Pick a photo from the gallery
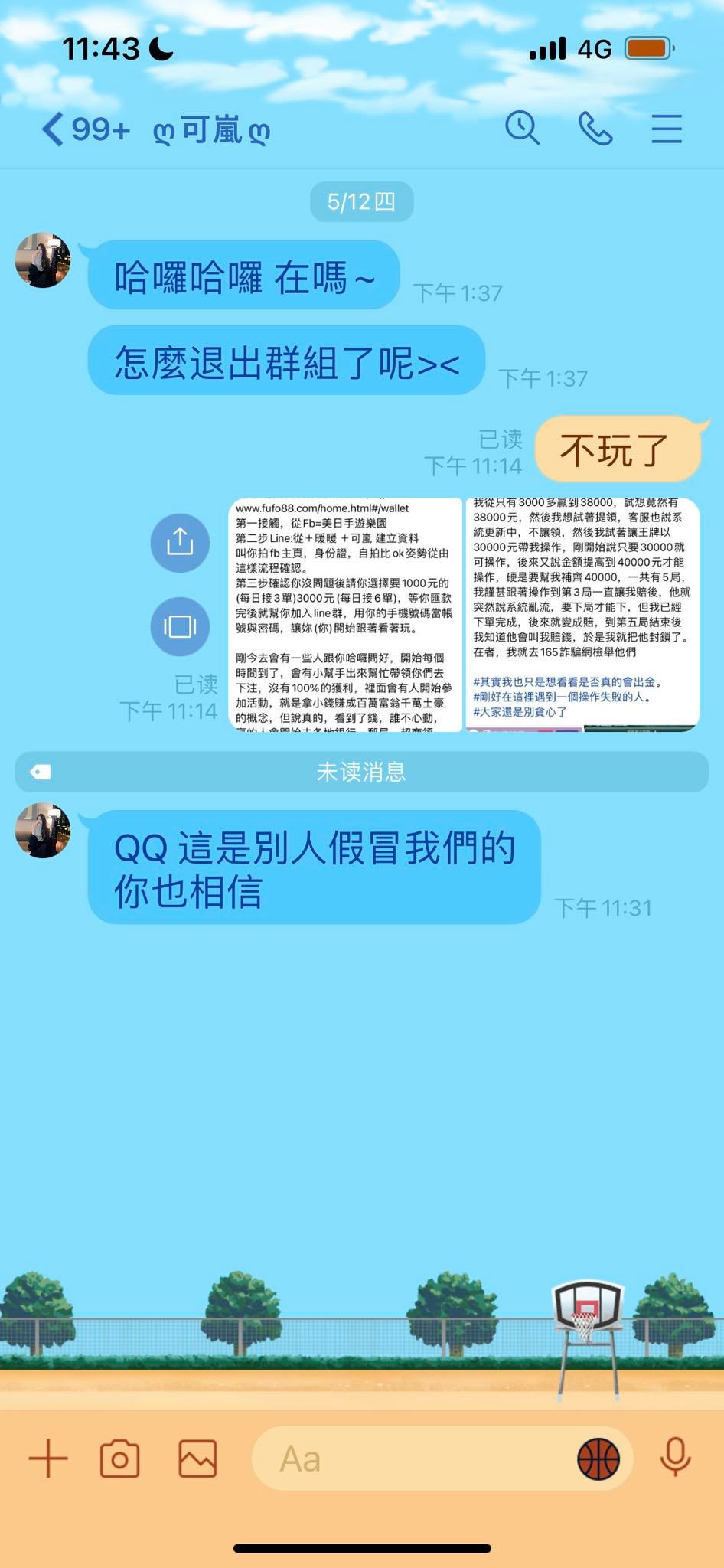 point(197,1459)
